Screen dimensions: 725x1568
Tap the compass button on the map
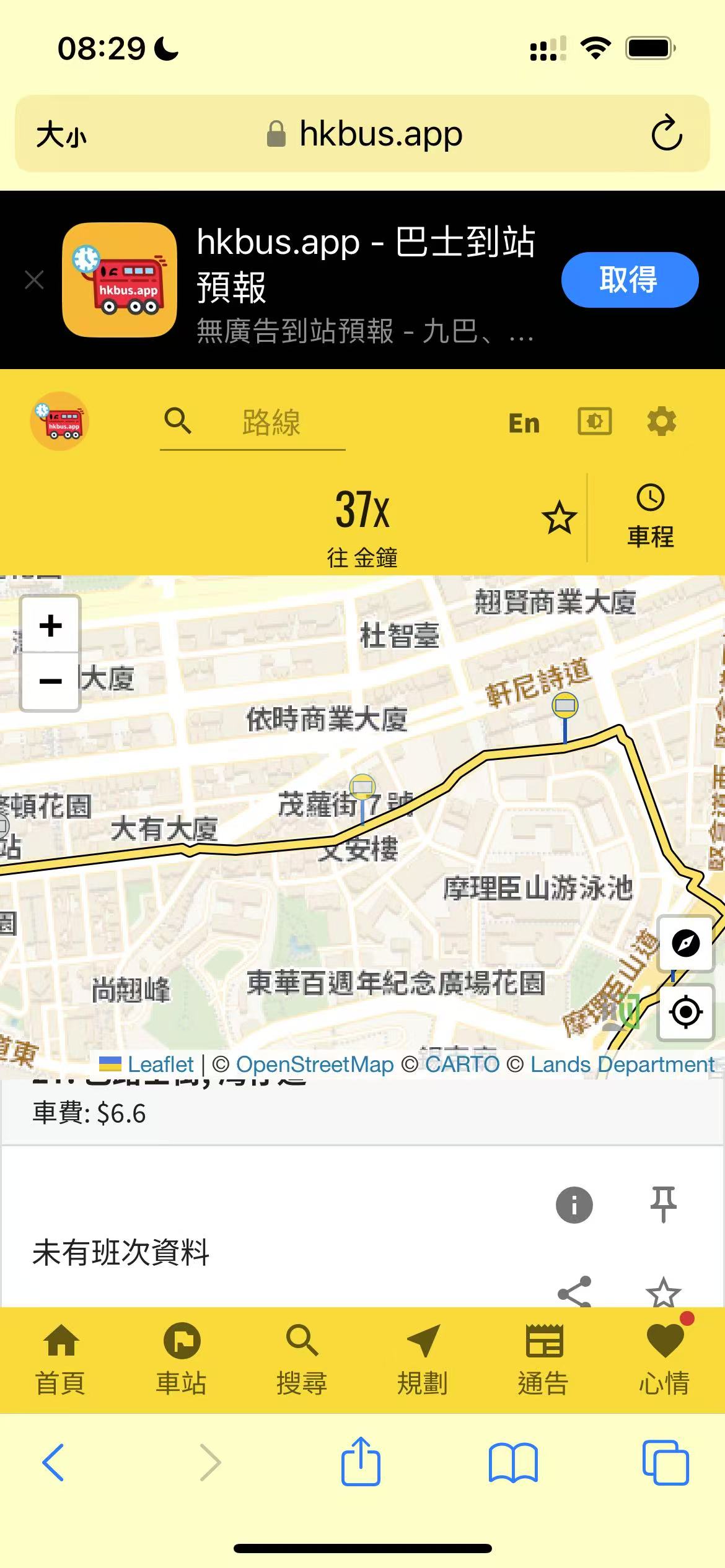[x=686, y=943]
